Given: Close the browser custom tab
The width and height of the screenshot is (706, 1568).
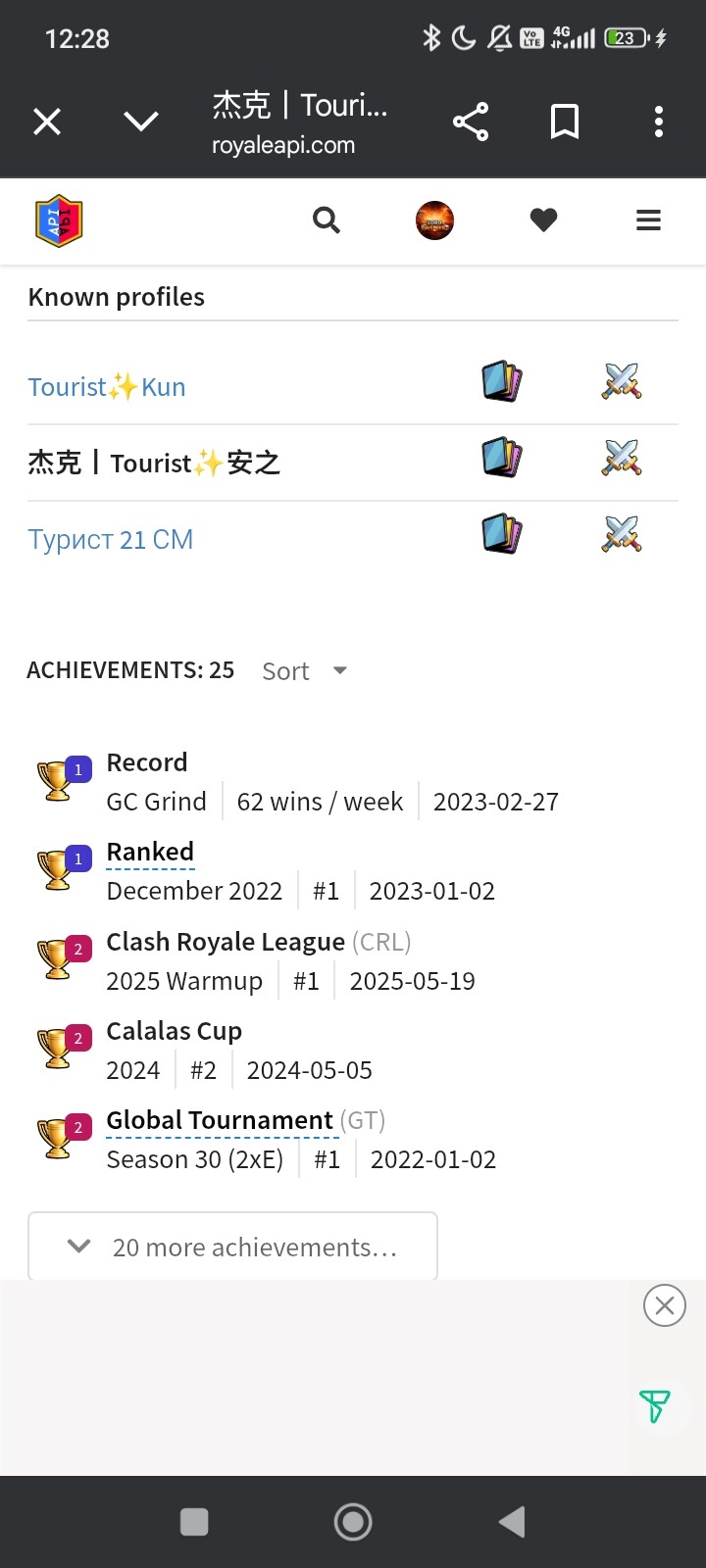Looking at the screenshot, I should pyautogui.click(x=47, y=122).
